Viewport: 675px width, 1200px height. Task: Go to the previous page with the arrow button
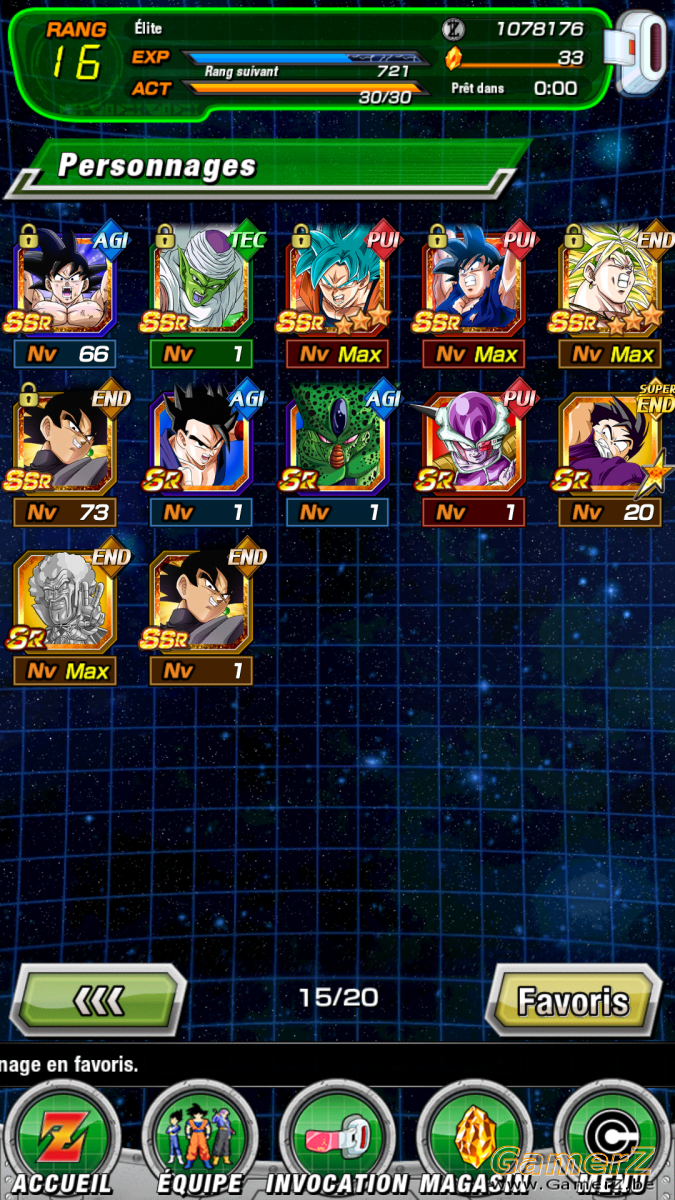pos(98,999)
